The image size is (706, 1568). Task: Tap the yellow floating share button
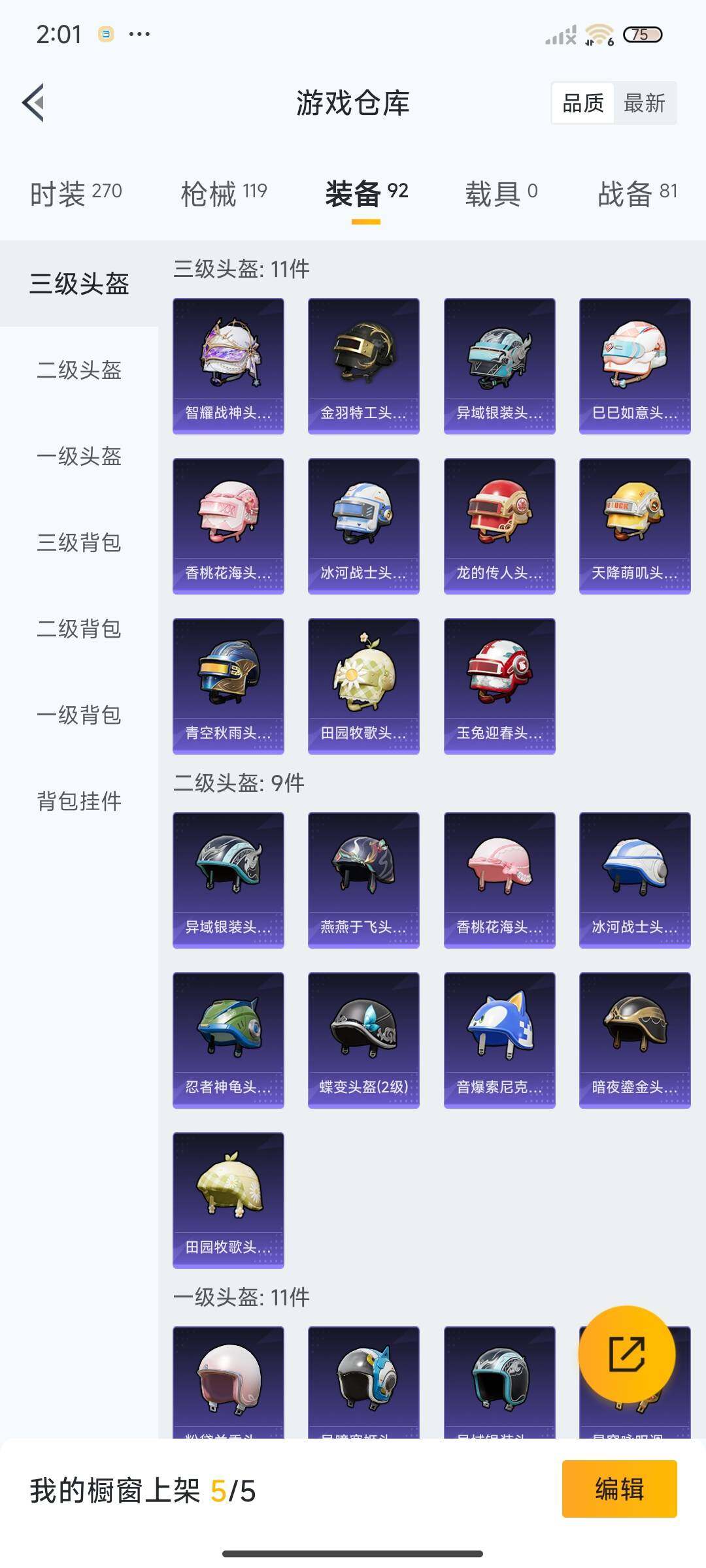pyautogui.click(x=626, y=1354)
